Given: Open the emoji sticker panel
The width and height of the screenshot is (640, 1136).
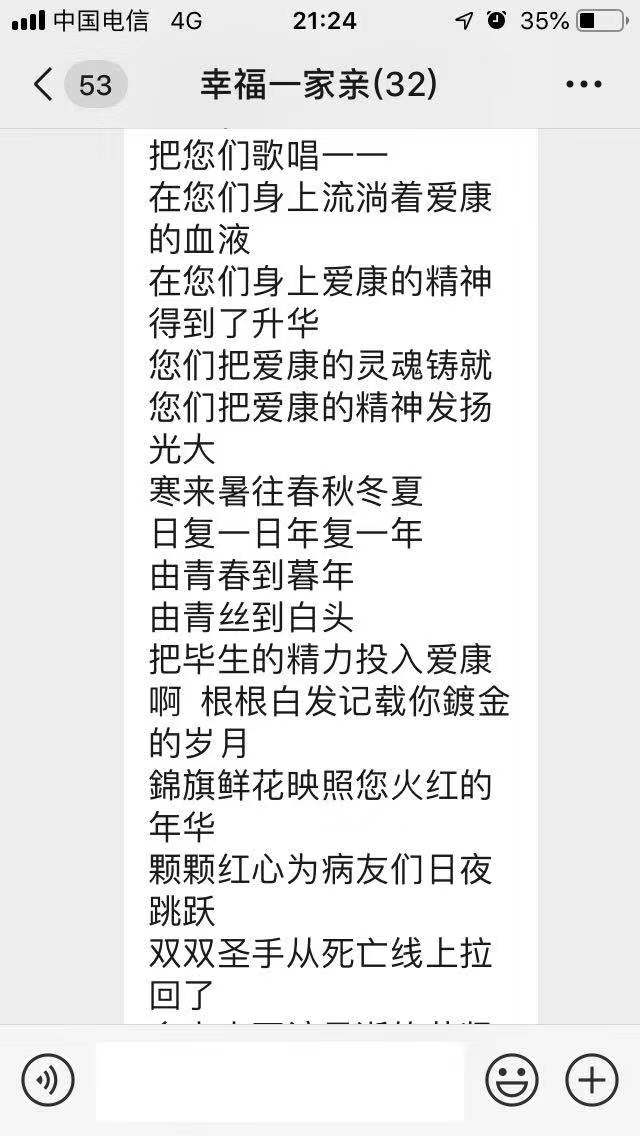Looking at the screenshot, I should coord(512,1081).
